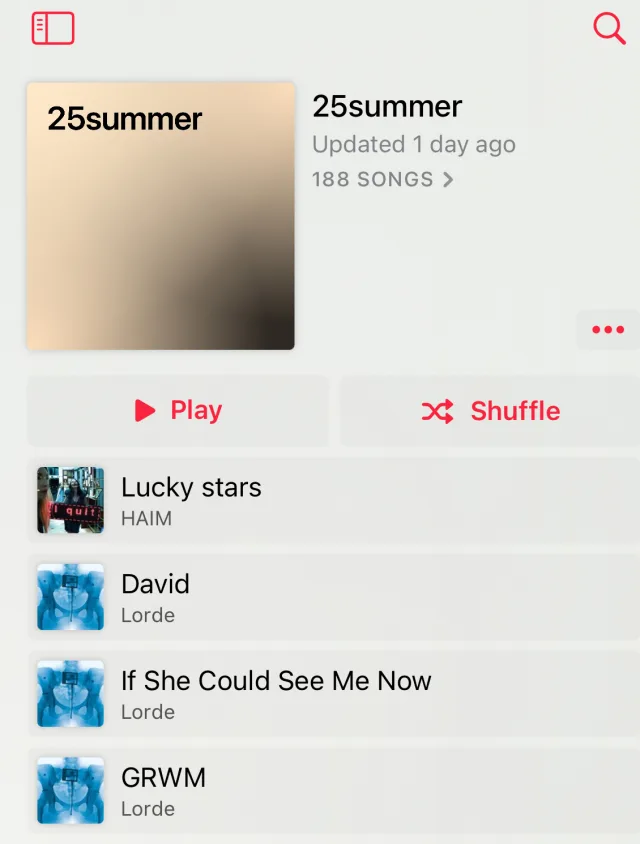Screen dimensions: 640x844
Task: Tap the 25summer playlist cover
Action: [x=161, y=216]
